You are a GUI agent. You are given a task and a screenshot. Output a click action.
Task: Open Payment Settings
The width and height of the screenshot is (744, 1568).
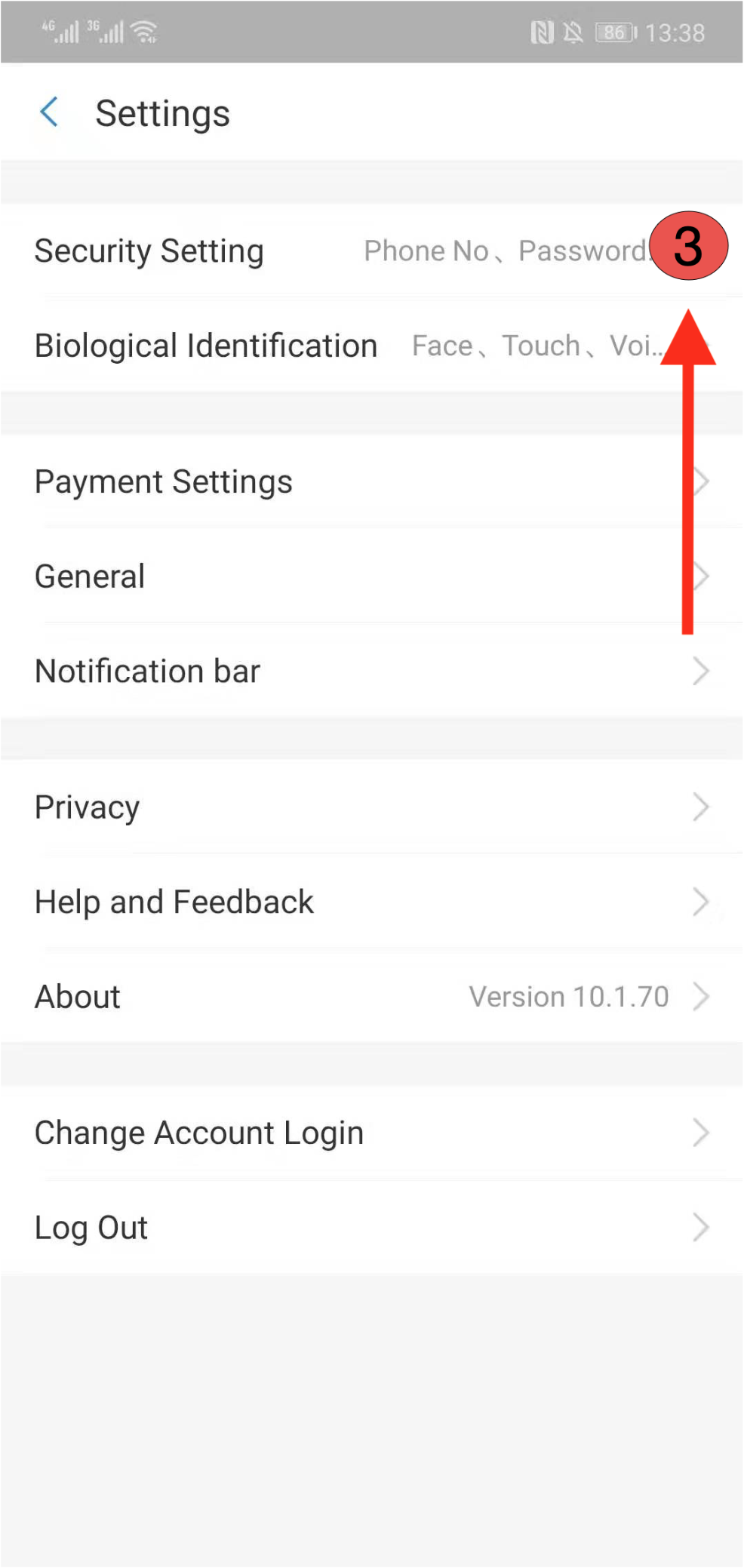[164, 482]
